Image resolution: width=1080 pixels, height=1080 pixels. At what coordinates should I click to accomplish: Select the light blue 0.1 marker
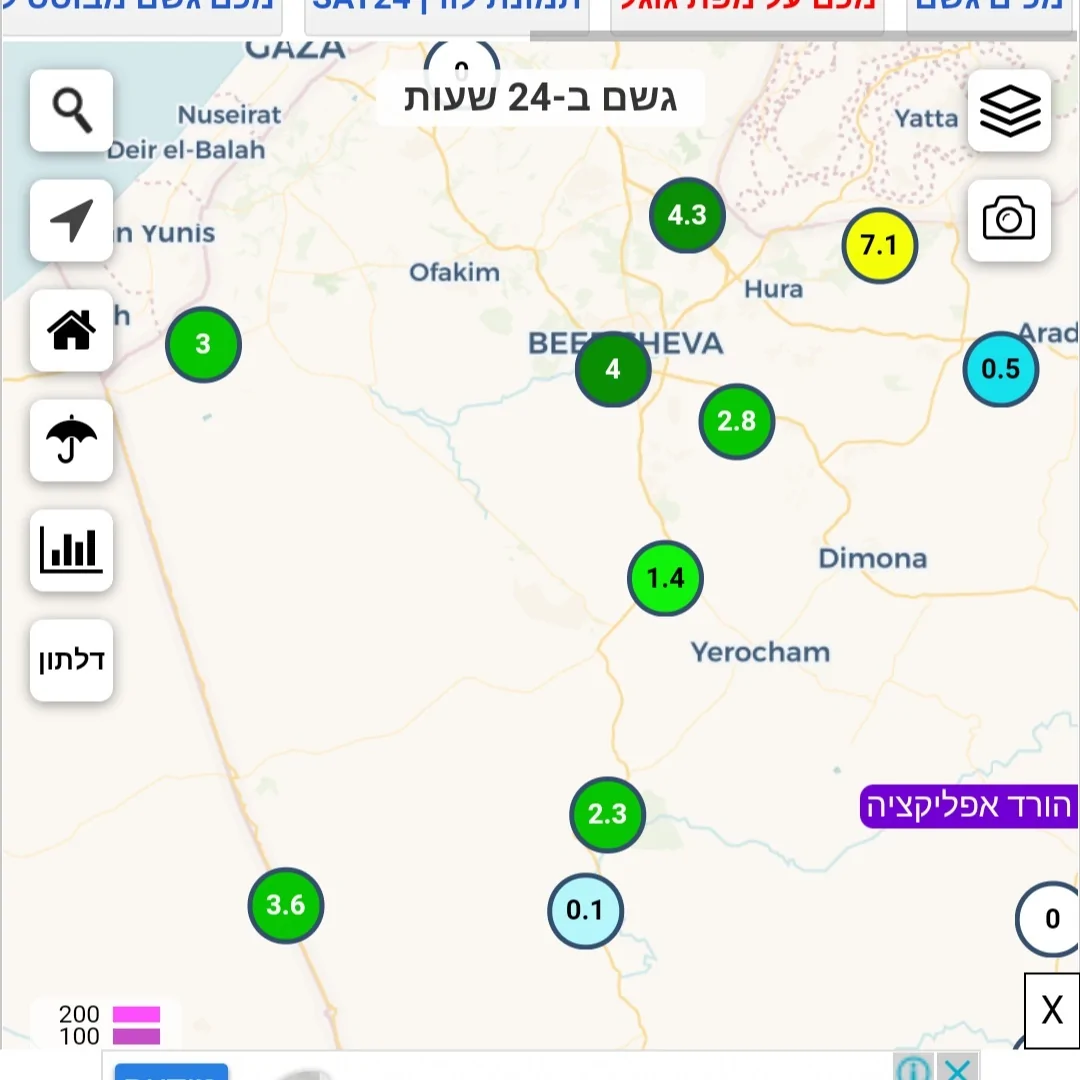coord(585,911)
